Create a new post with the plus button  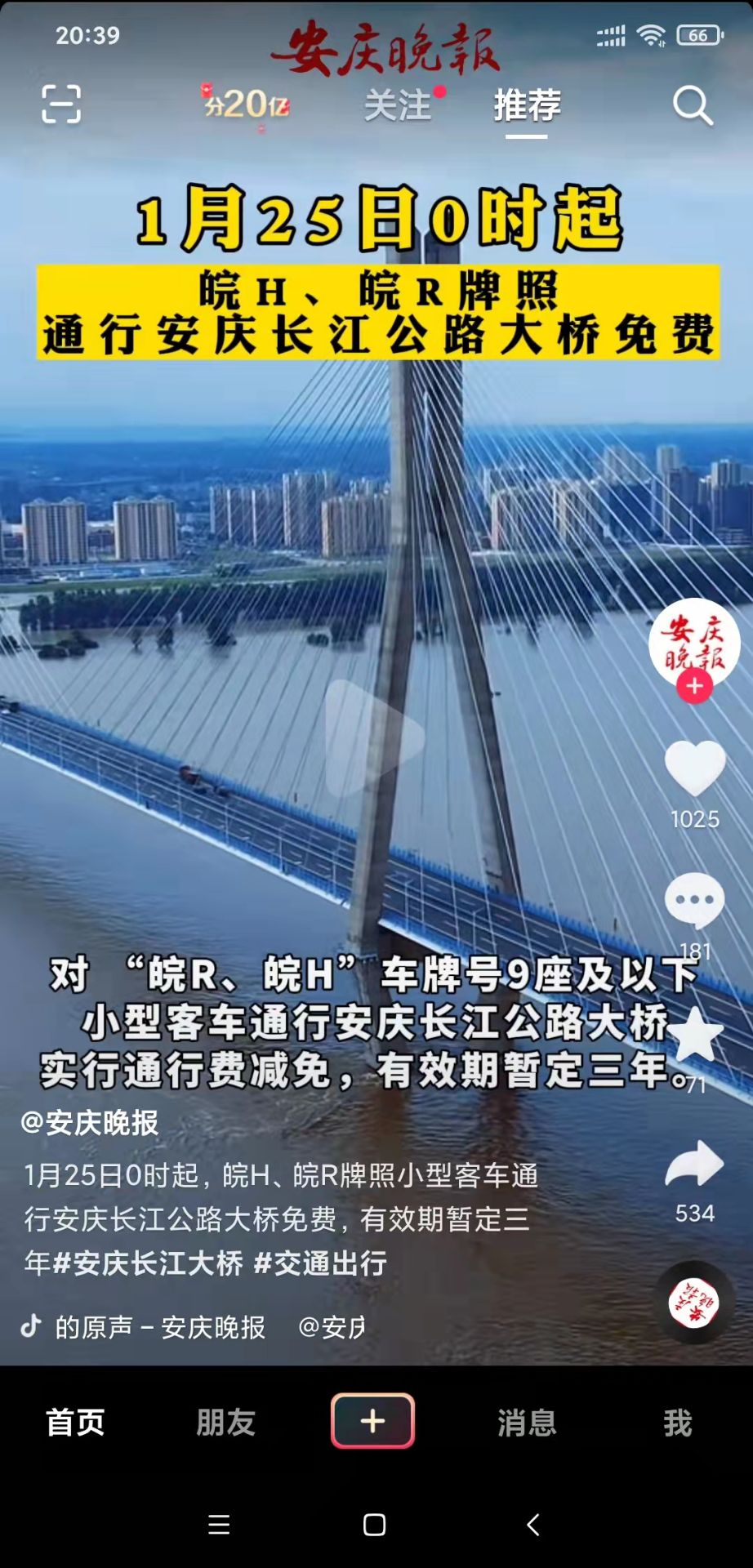(372, 1421)
